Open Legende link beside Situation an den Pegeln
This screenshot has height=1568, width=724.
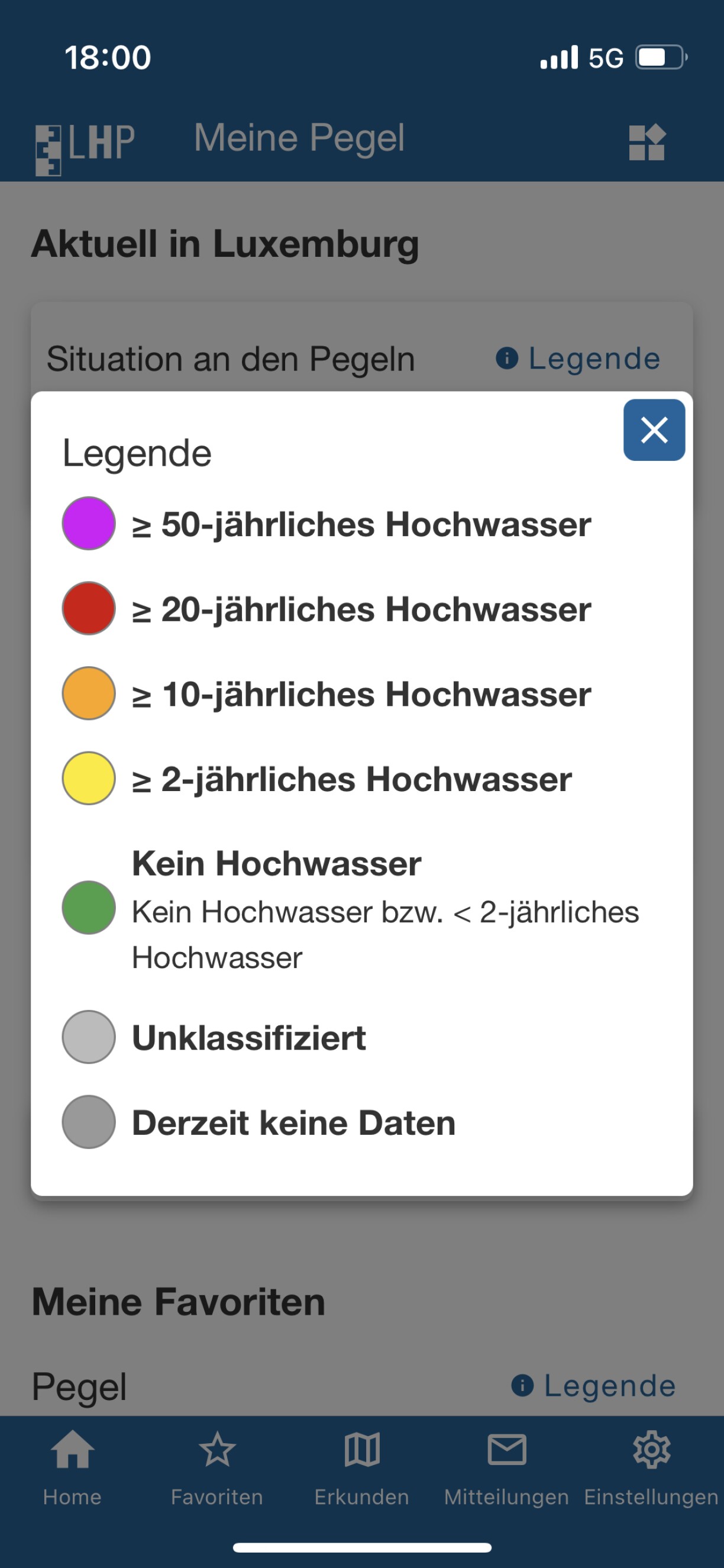coord(578,358)
